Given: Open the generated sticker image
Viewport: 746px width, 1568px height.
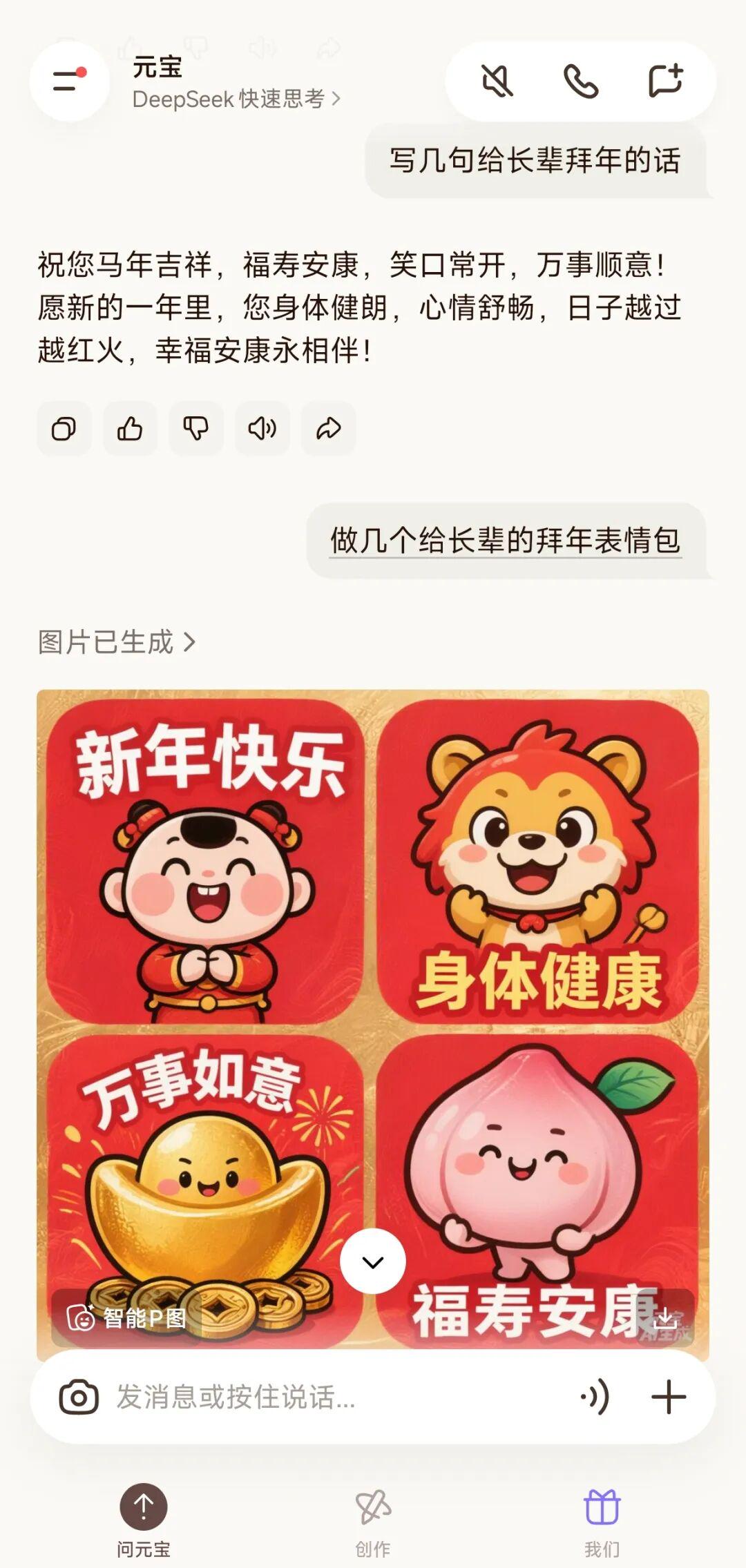Looking at the screenshot, I should coord(373,967).
